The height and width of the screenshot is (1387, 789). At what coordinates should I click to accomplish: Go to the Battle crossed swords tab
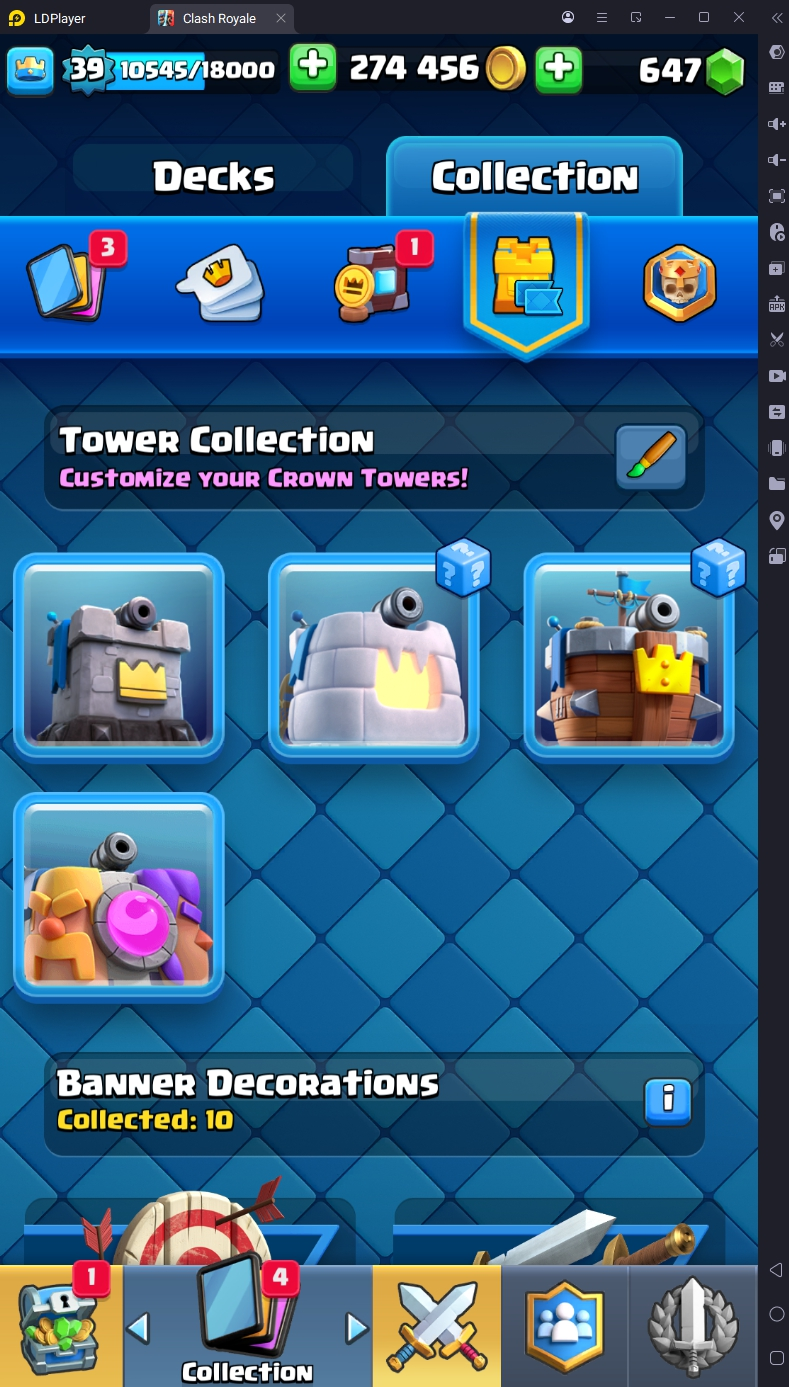coord(436,1325)
